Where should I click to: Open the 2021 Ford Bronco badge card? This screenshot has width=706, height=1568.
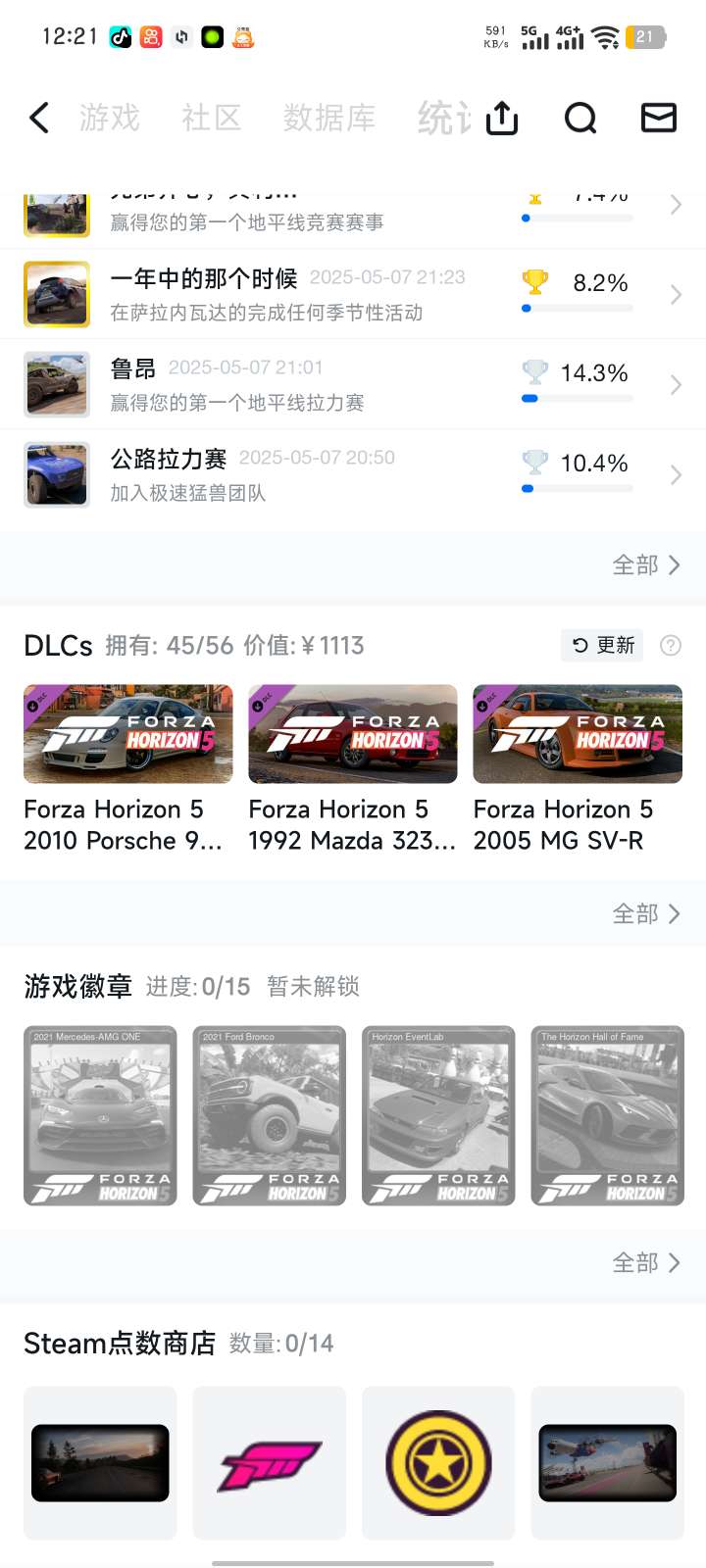point(270,1115)
